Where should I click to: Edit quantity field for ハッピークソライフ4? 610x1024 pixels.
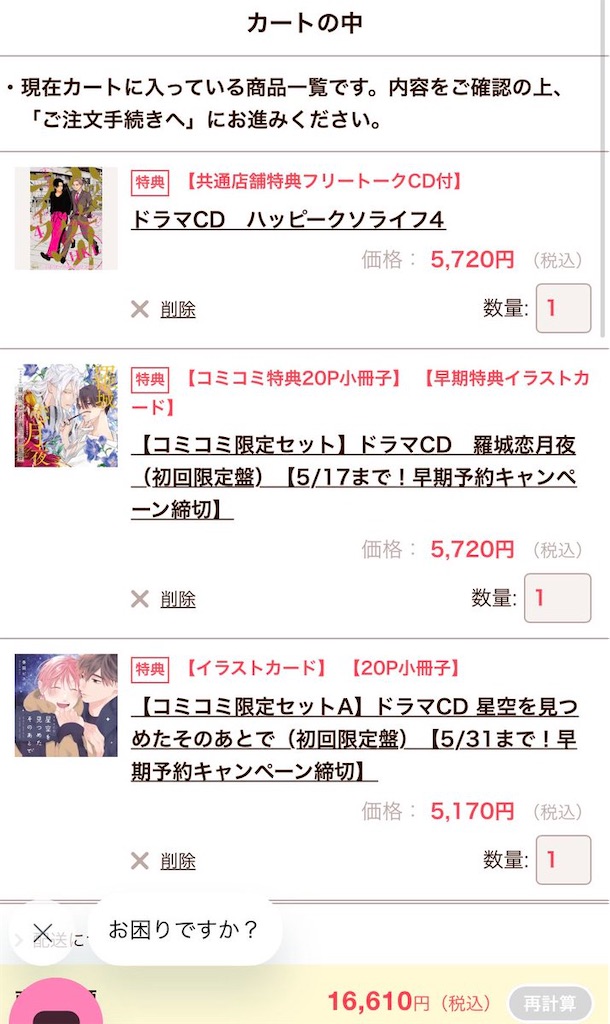point(563,308)
